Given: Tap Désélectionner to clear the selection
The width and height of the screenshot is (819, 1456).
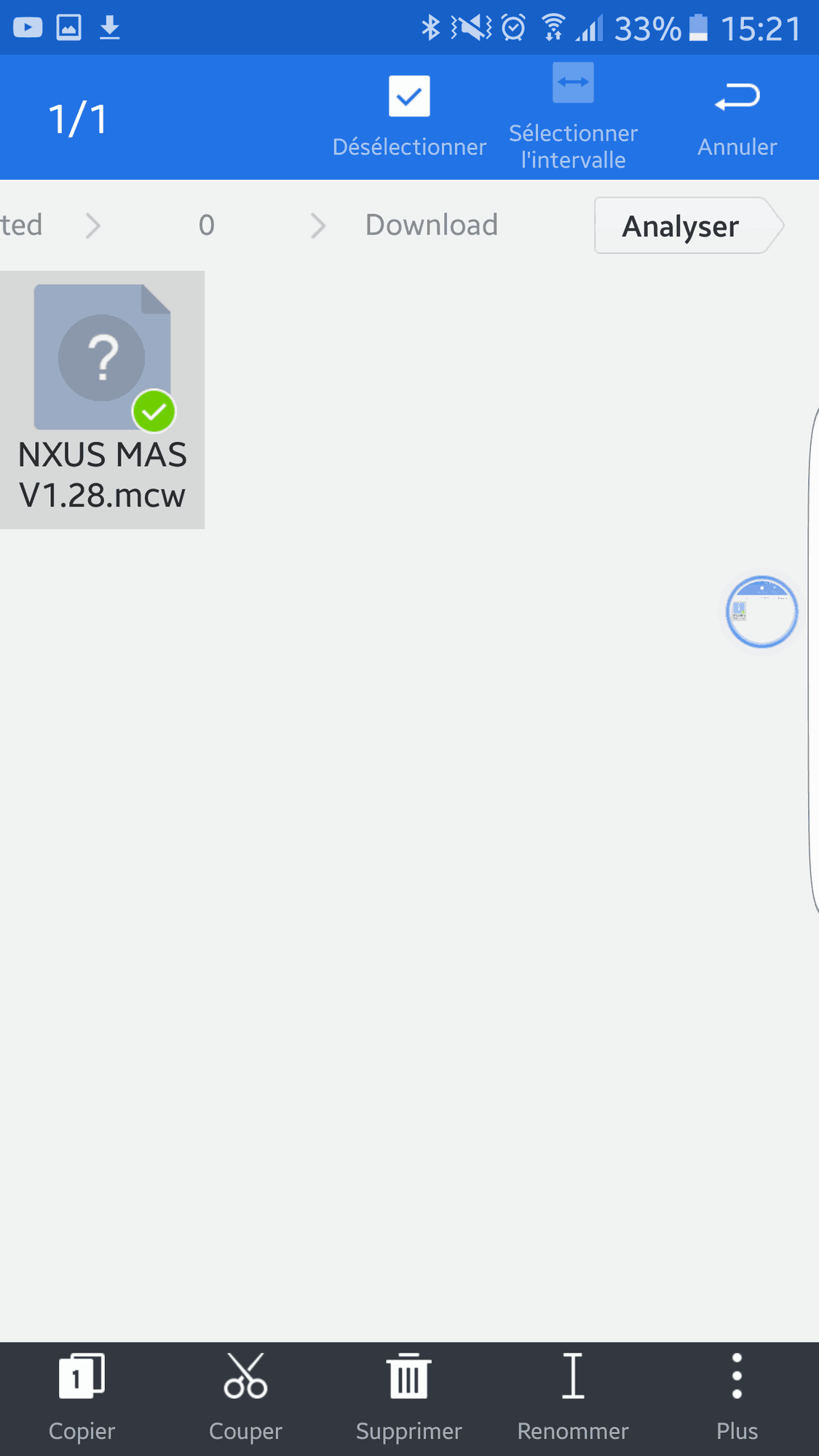Looking at the screenshot, I should pyautogui.click(x=409, y=116).
